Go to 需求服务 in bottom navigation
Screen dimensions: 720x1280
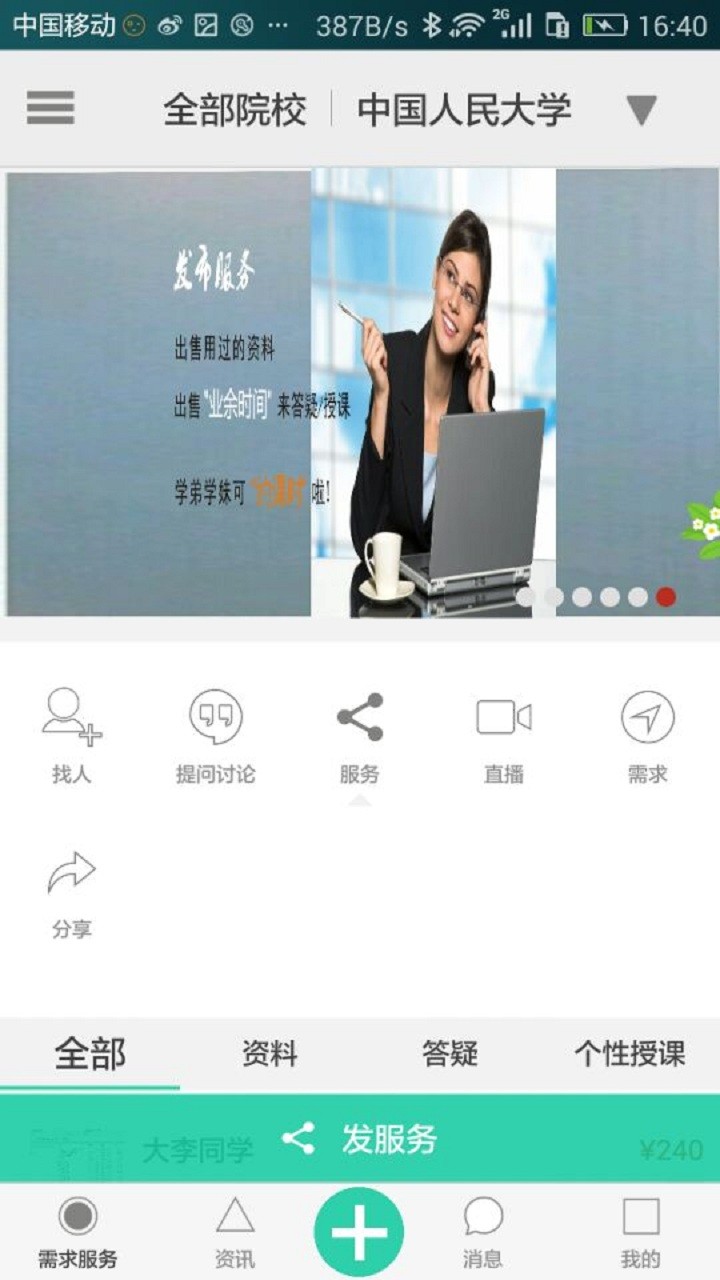[x=78, y=1233]
